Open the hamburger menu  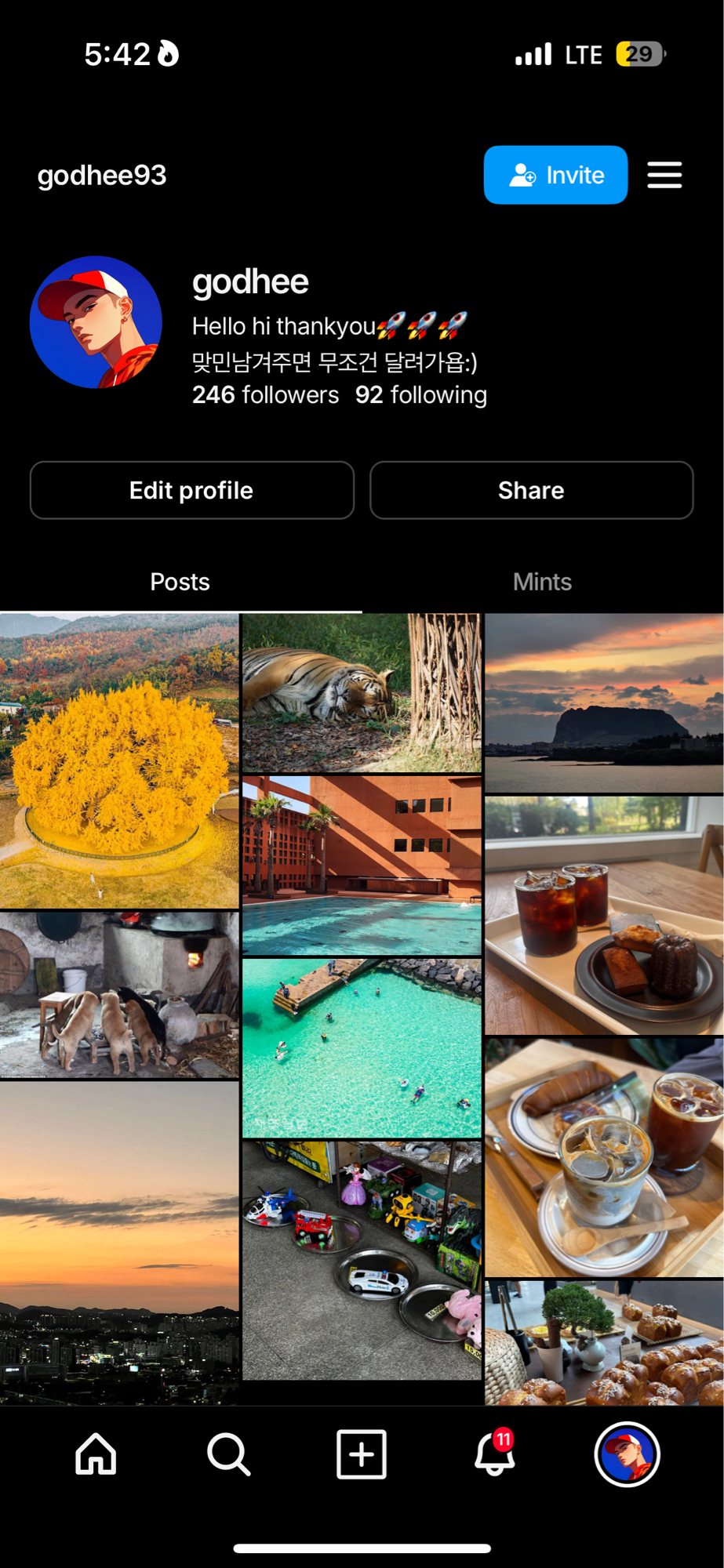point(664,175)
